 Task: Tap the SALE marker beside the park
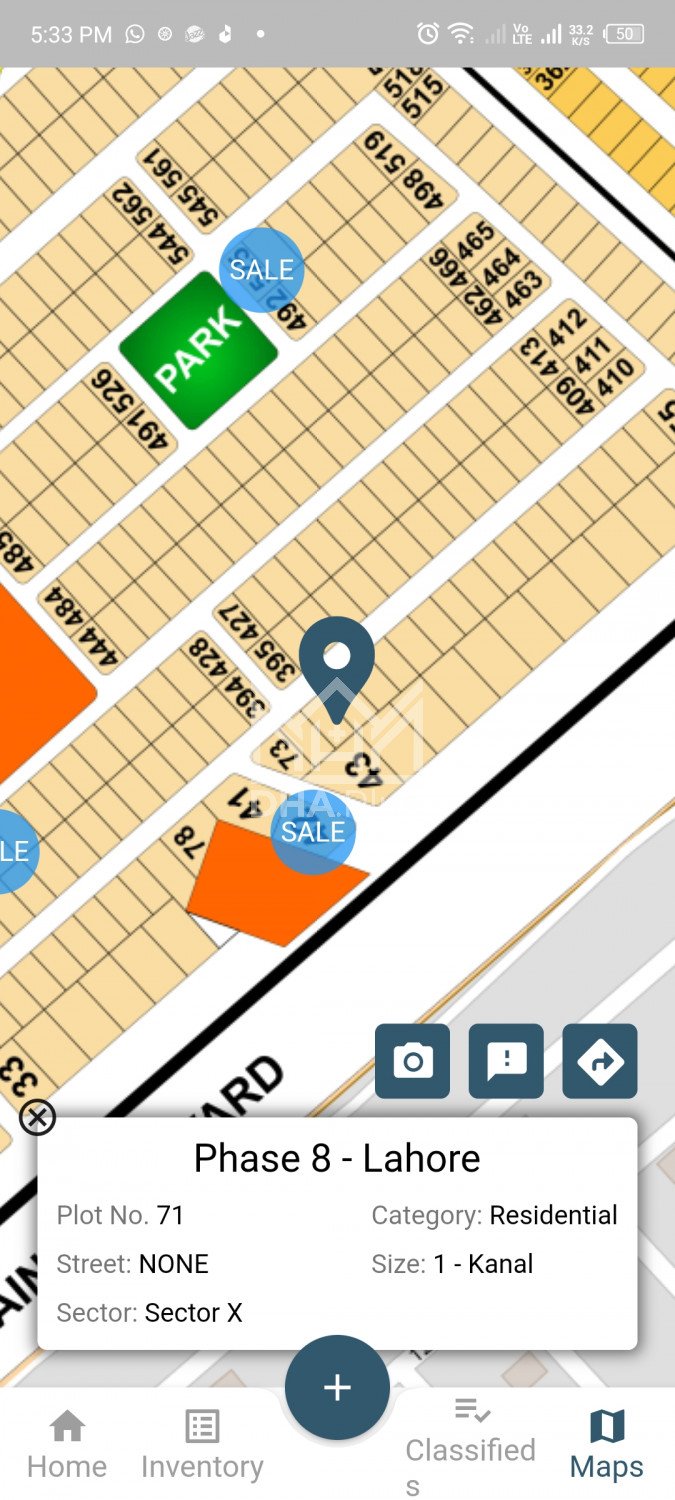point(261,270)
